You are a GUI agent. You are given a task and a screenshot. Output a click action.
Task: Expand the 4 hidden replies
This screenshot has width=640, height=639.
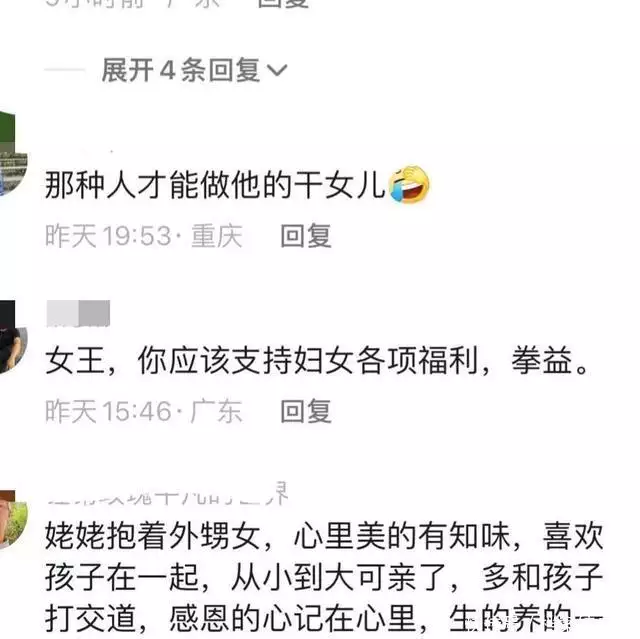(x=194, y=70)
